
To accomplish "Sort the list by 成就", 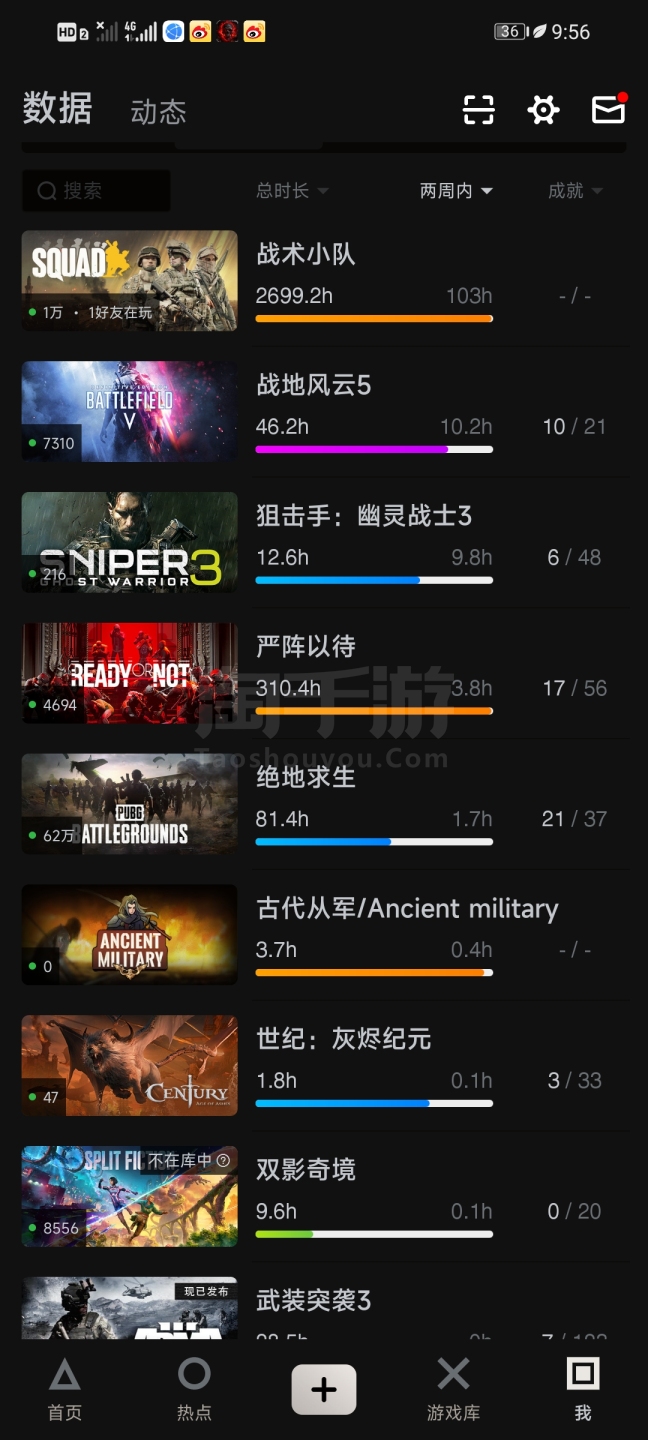I will 575,191.
